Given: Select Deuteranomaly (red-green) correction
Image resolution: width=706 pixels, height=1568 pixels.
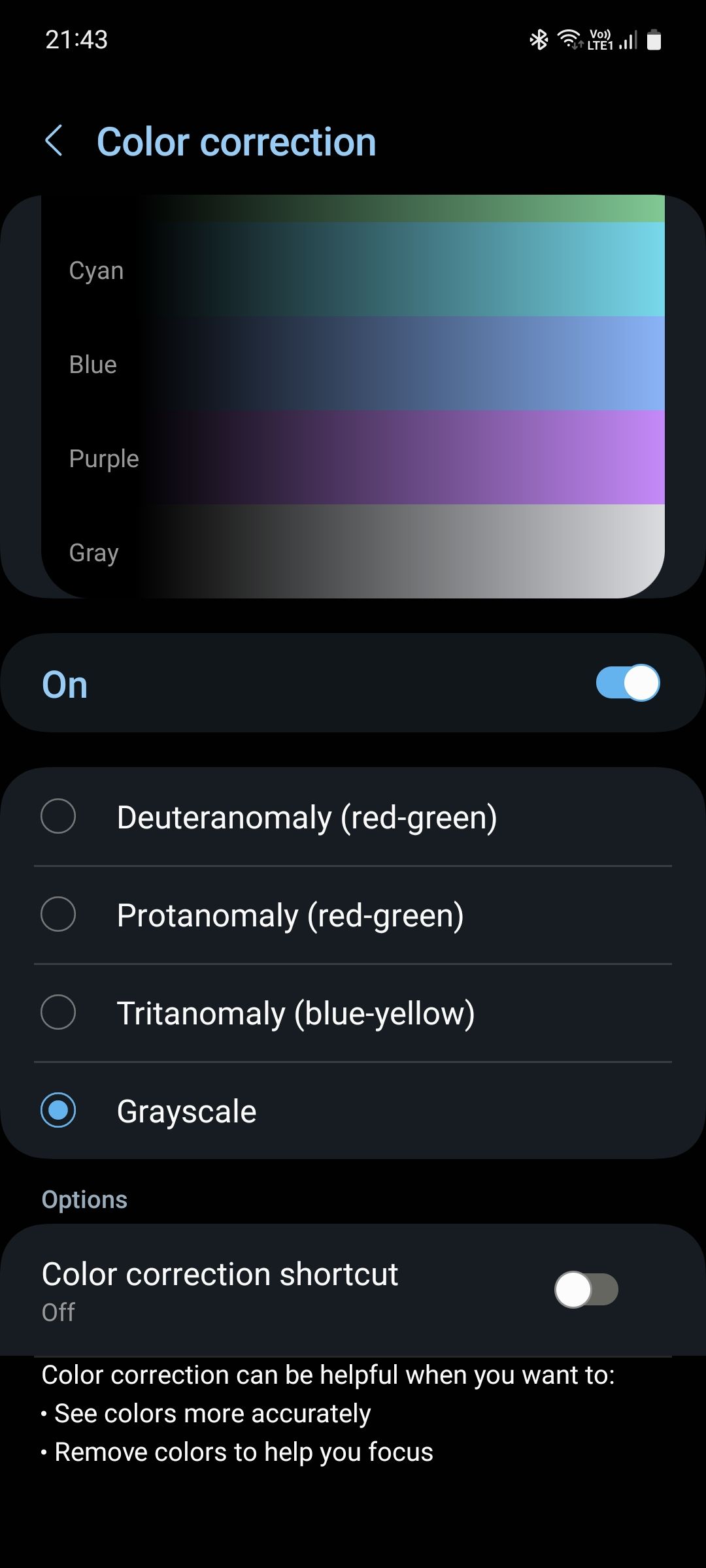Looking at the screenshot, I should (x=58, y=817).
